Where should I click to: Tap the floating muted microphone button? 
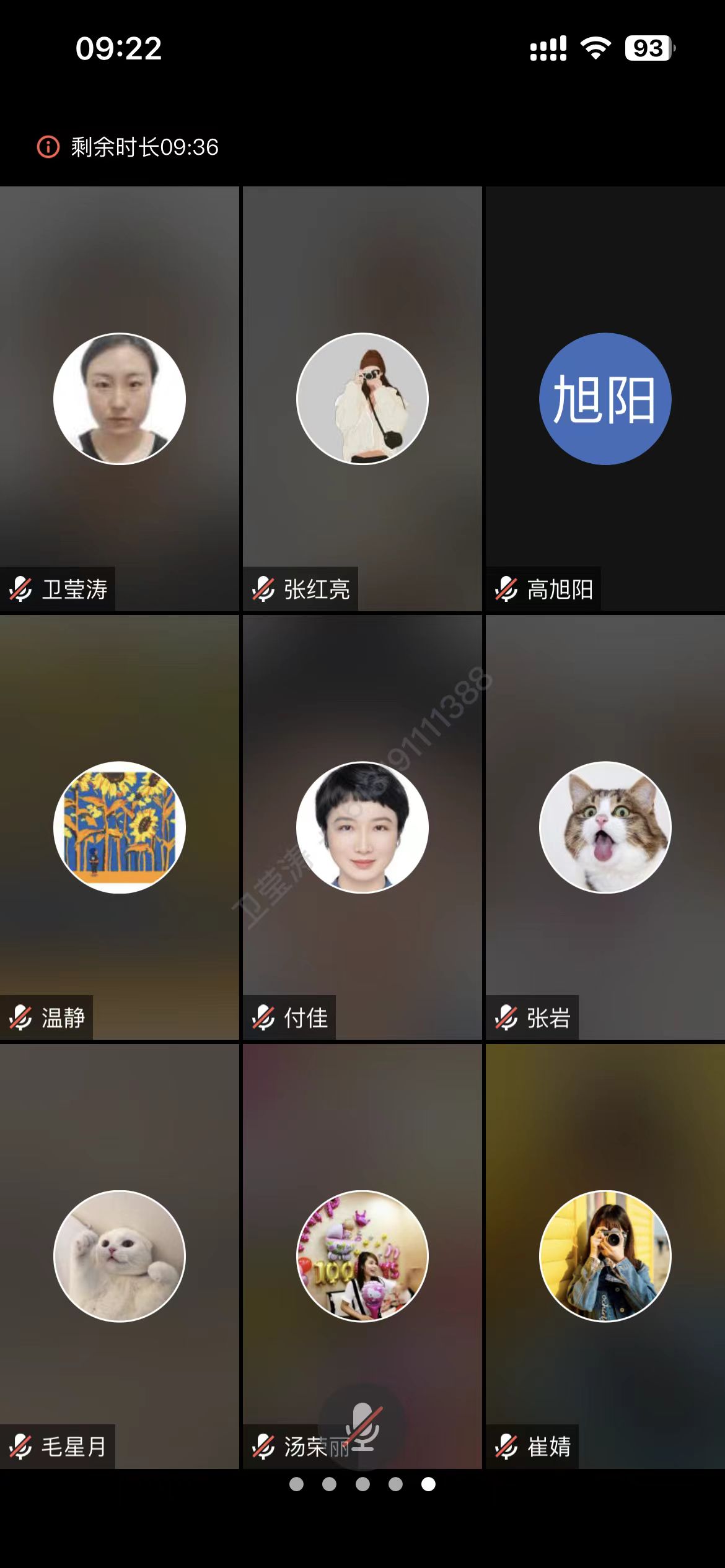[x=363, y=1426]
